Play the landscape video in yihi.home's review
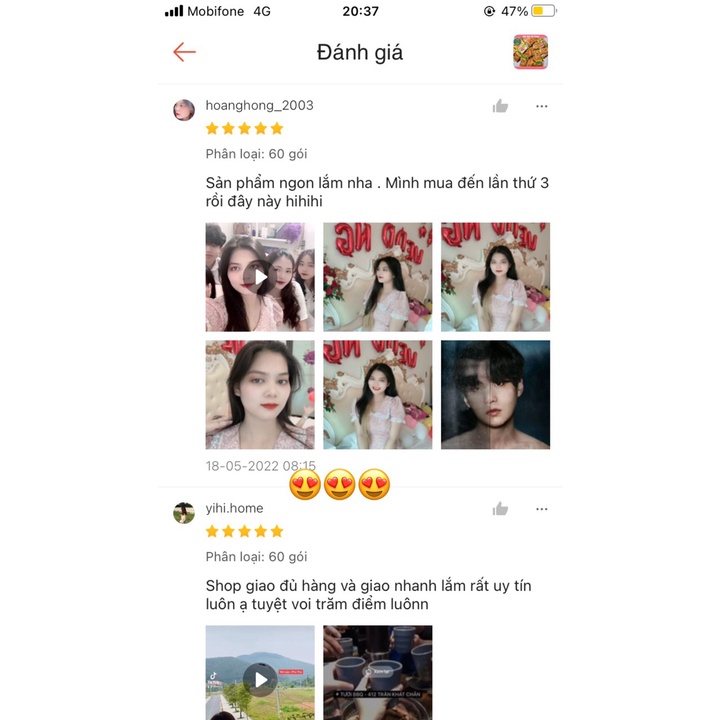 point(260,675)
